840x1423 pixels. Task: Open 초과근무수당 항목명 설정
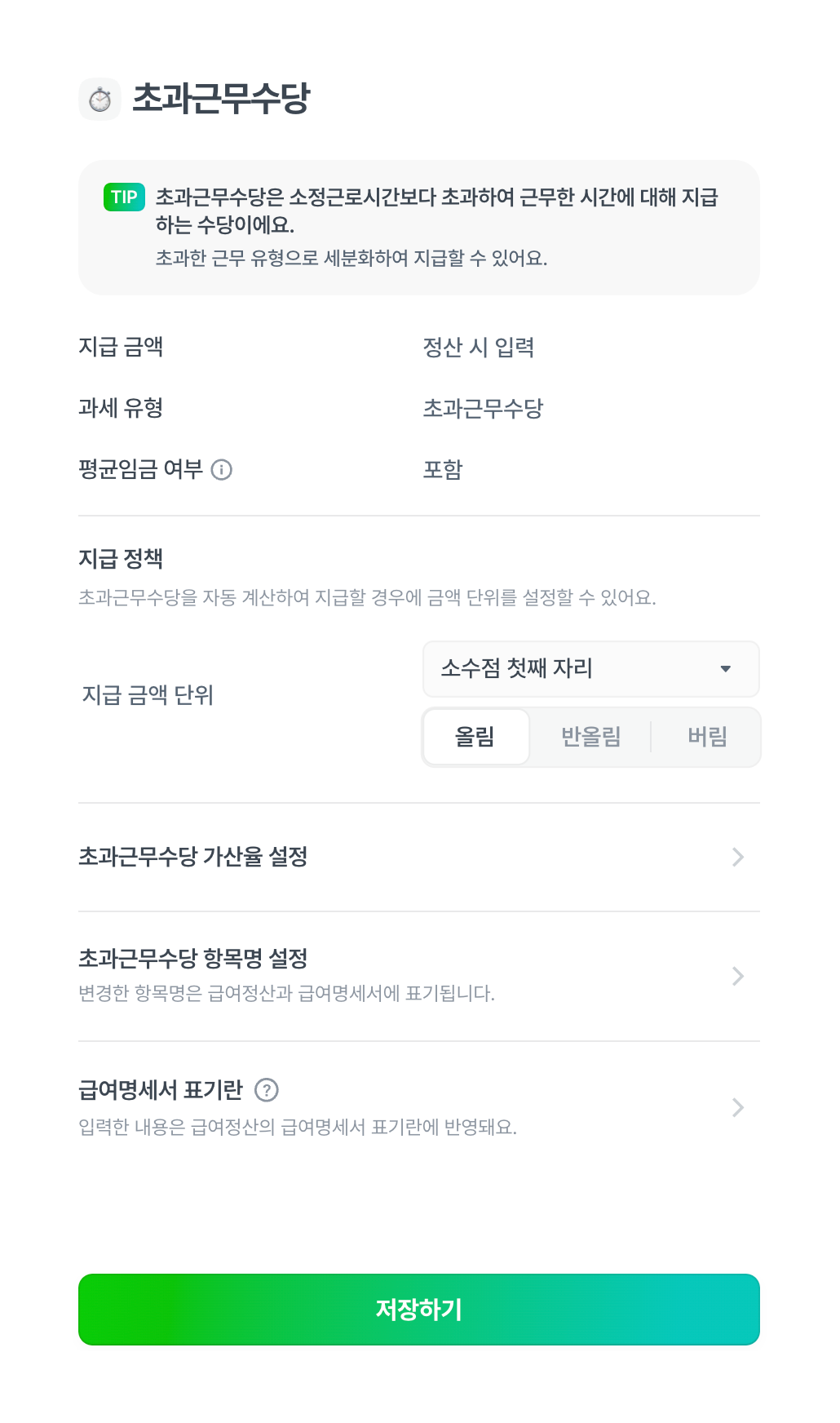point(418,975)
